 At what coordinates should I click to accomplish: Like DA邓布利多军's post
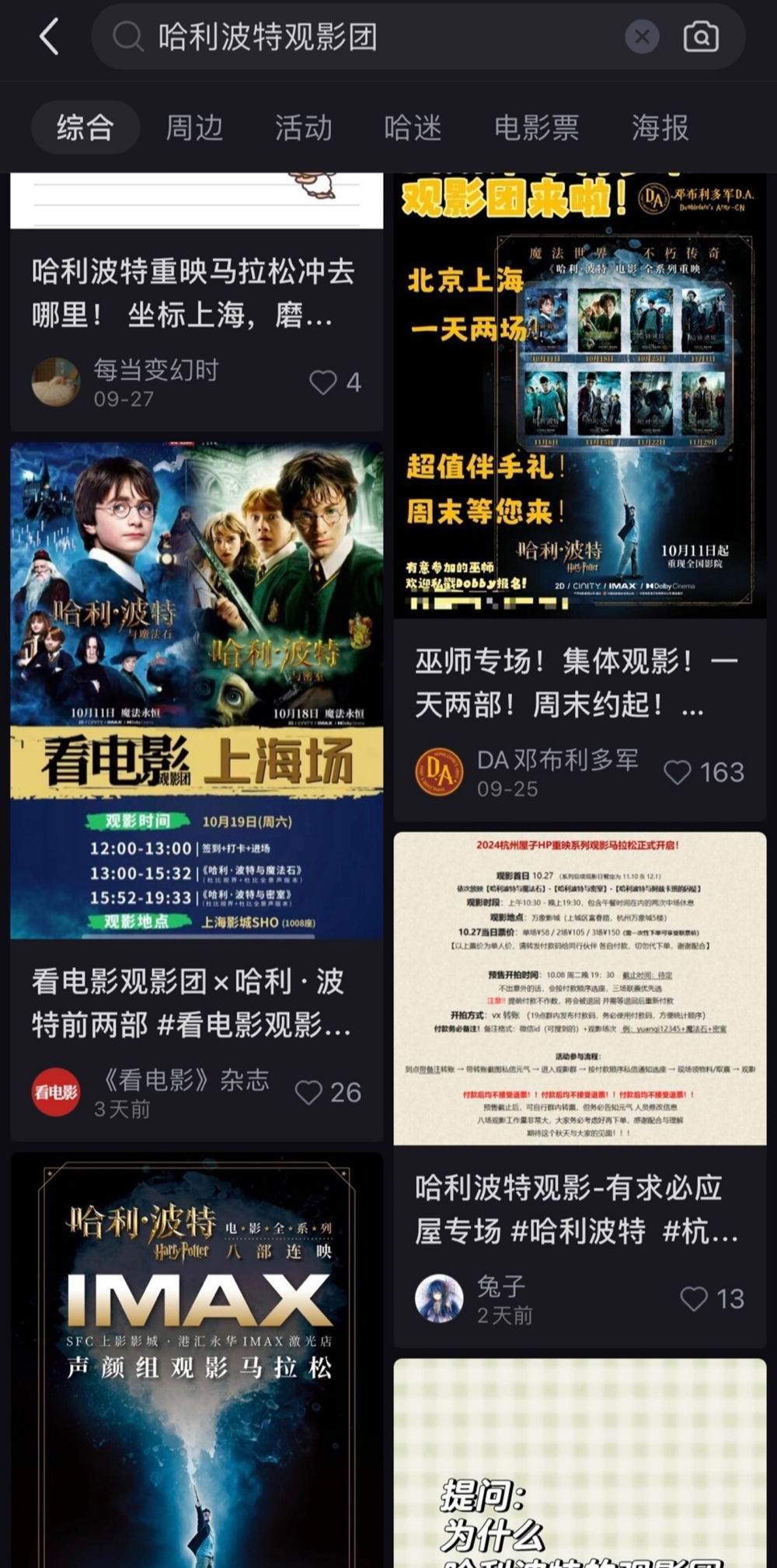click(678, 772)
